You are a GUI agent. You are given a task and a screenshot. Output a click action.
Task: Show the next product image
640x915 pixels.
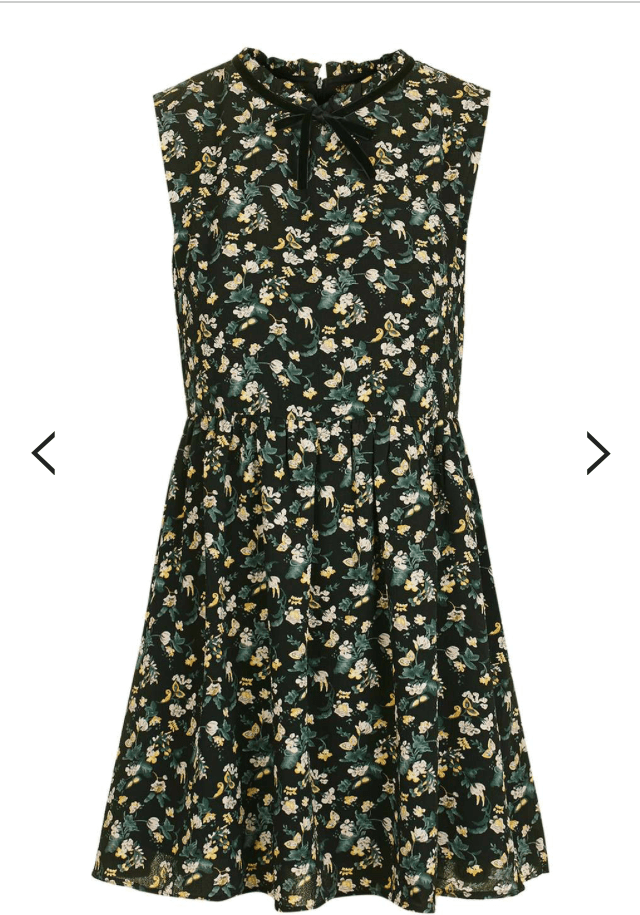click(x=597, y=453)
